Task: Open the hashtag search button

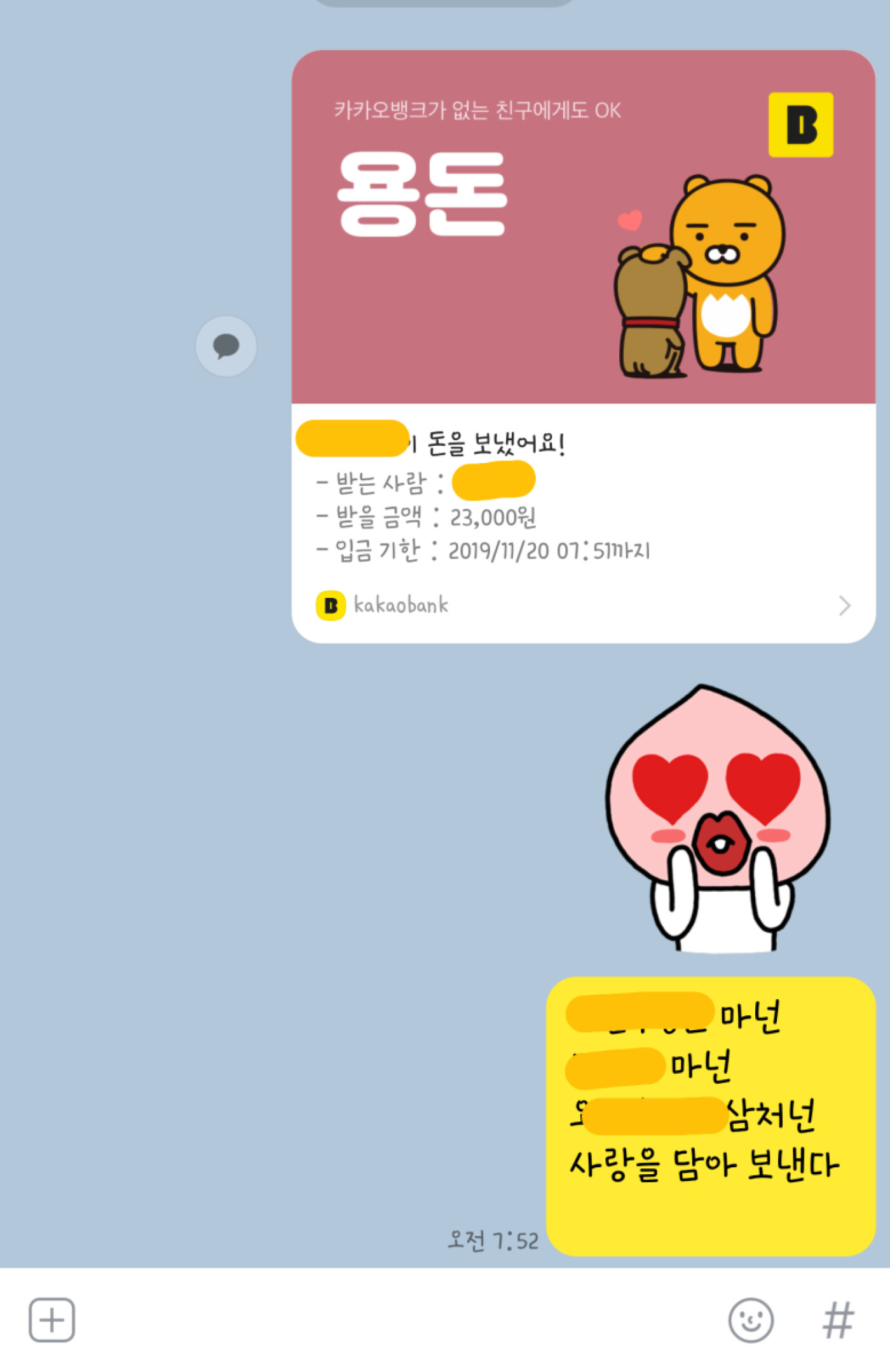Action: [x=837, y=1320]
